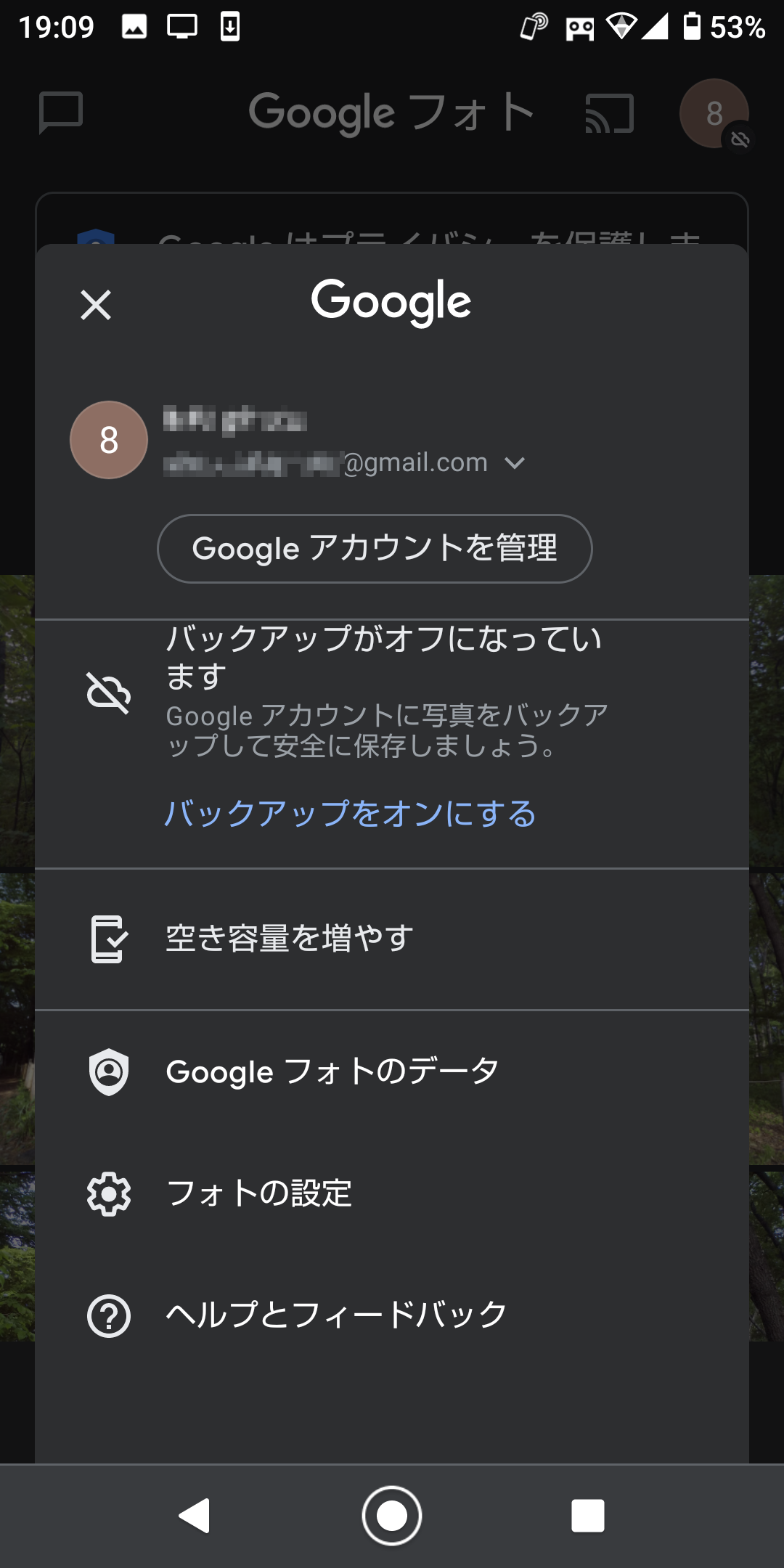
Task: Close the Google account menu
Action: [x=95, y=305]
